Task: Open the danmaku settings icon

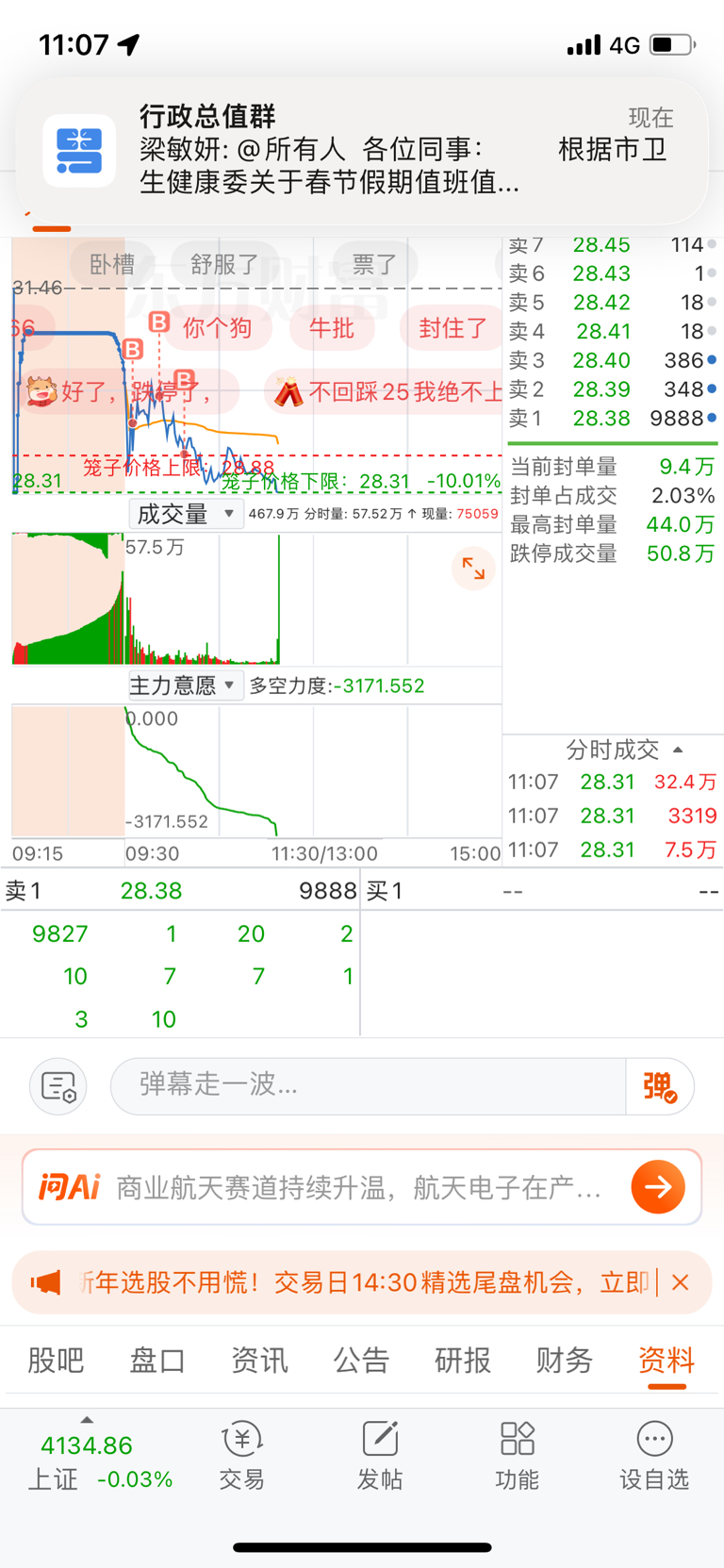Action: pos(58,1086)
